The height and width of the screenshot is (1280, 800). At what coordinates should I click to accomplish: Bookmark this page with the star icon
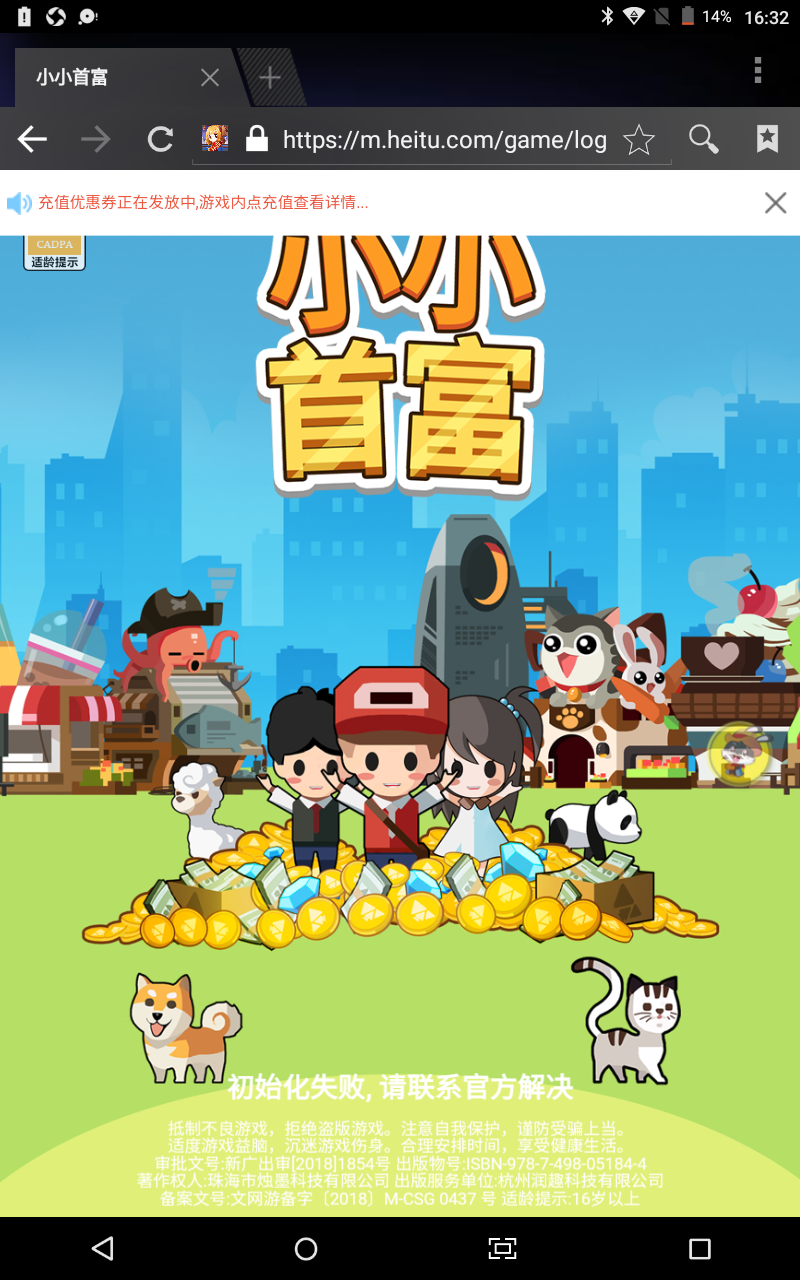coord(639,140)
